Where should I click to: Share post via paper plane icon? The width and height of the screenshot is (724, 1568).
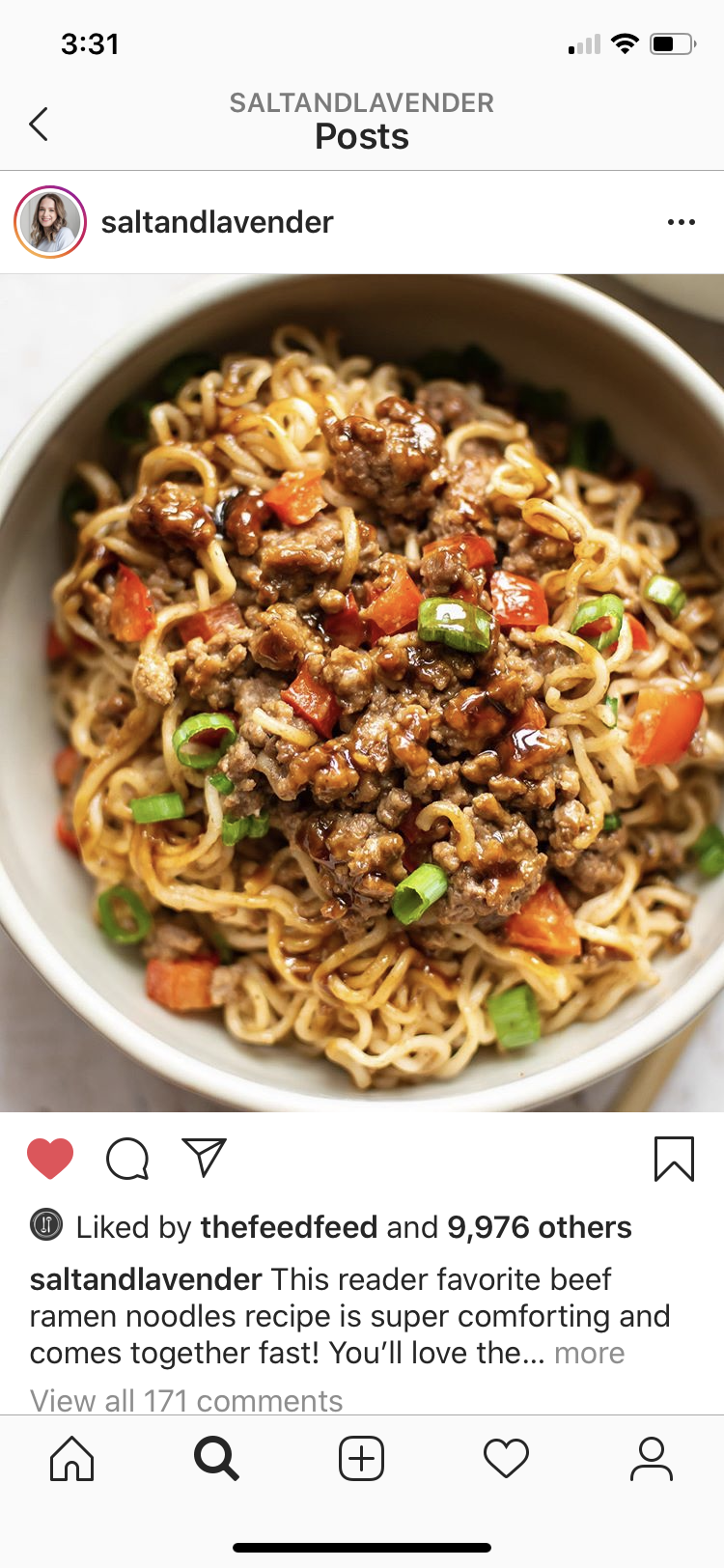tap(204, 1157)
